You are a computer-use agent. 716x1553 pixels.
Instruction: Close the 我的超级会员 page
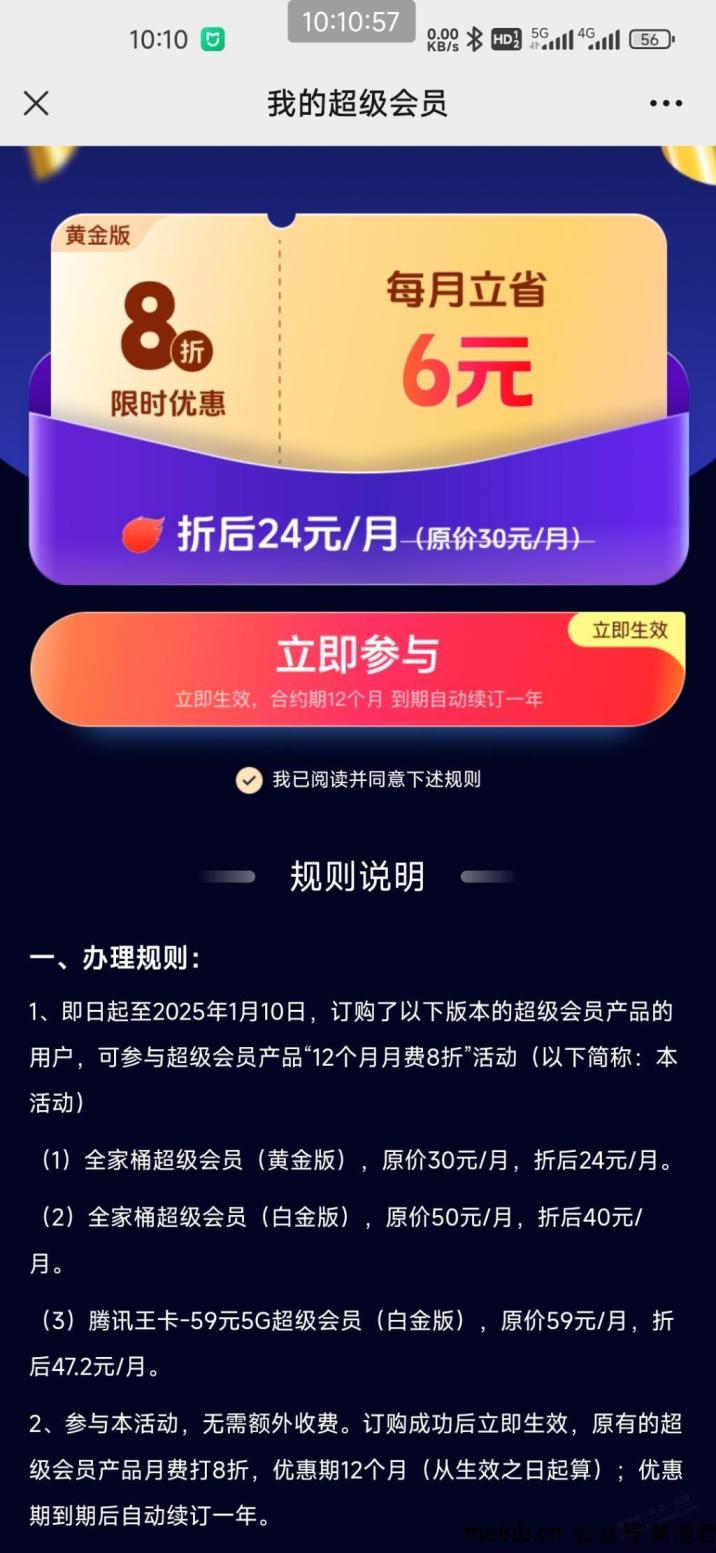point(36,103)
